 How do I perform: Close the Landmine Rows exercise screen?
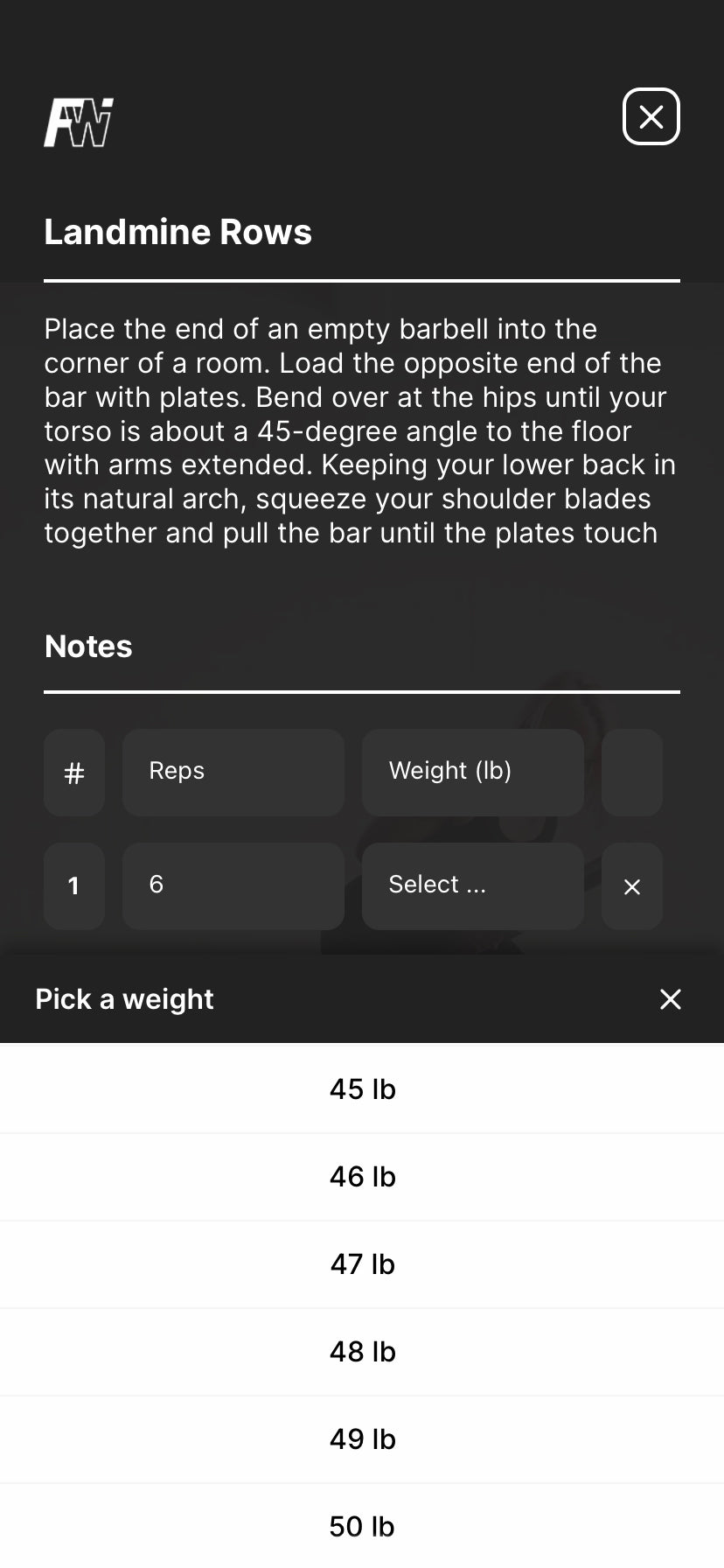click(651, 116)
